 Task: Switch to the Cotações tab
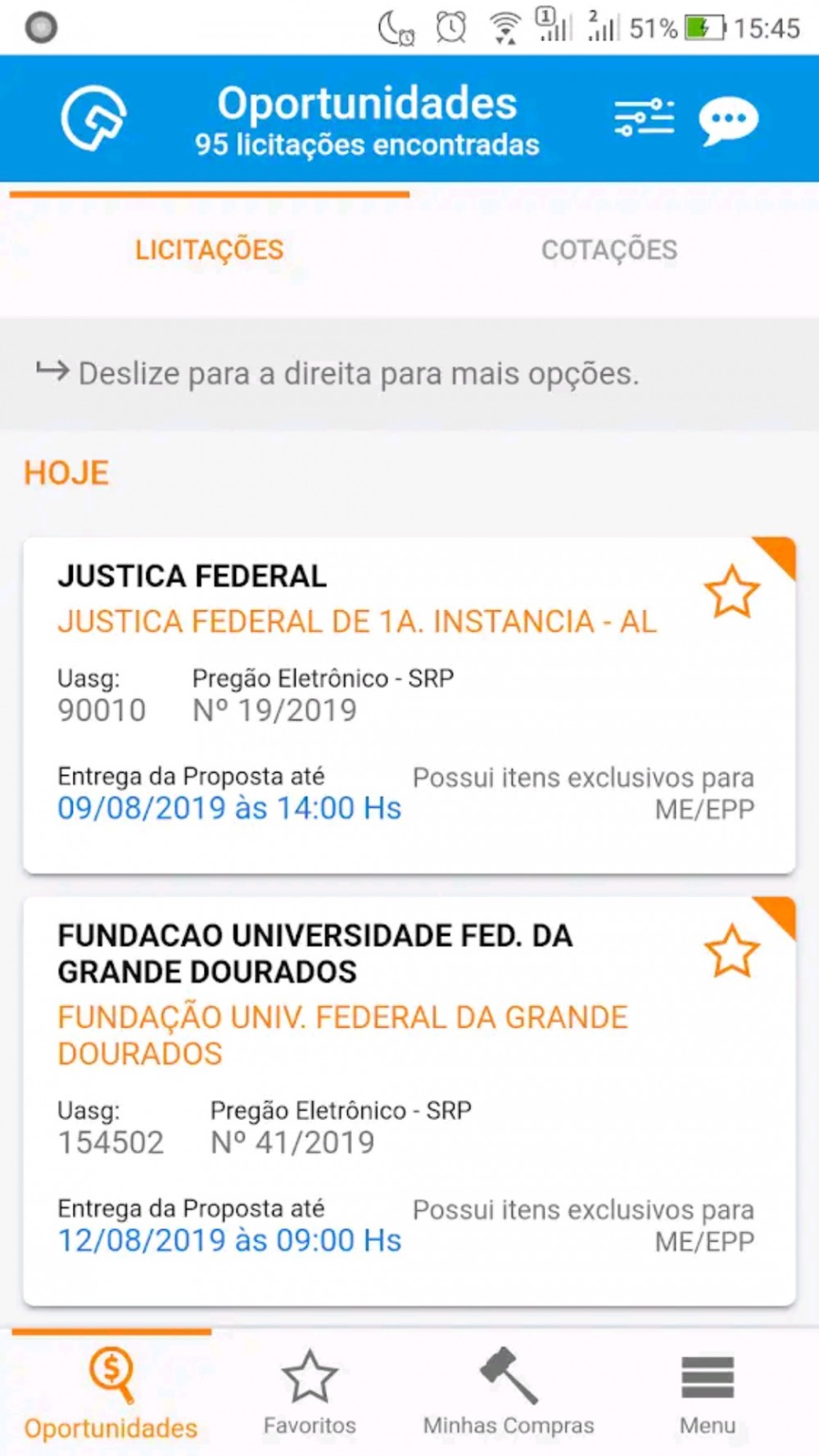point(609,249)
